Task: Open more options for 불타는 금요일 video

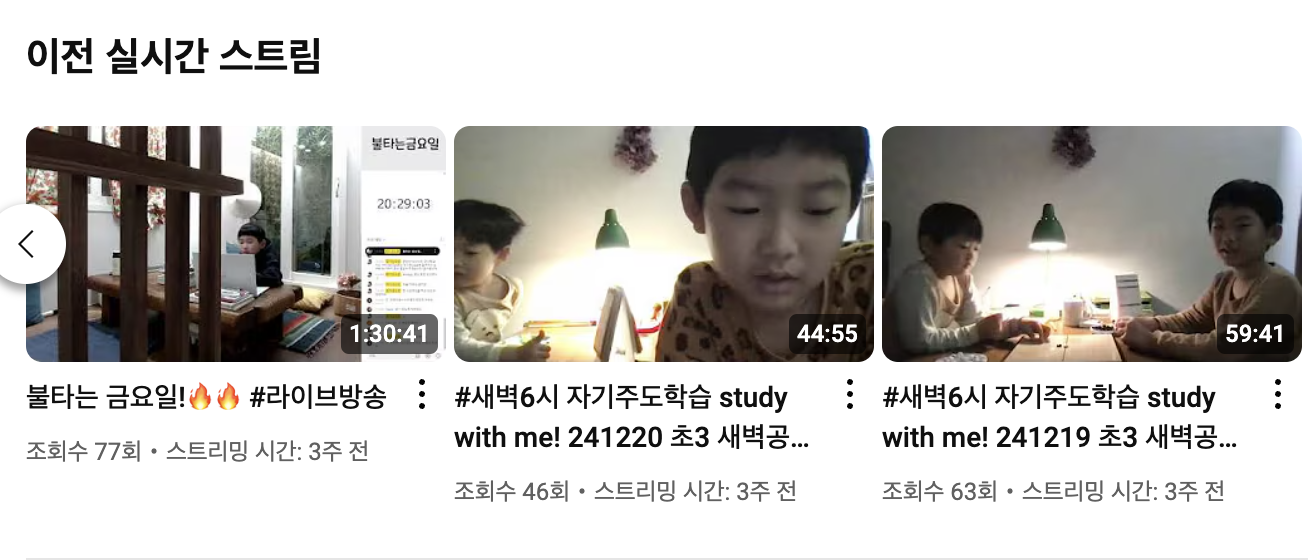Action: 422,395
